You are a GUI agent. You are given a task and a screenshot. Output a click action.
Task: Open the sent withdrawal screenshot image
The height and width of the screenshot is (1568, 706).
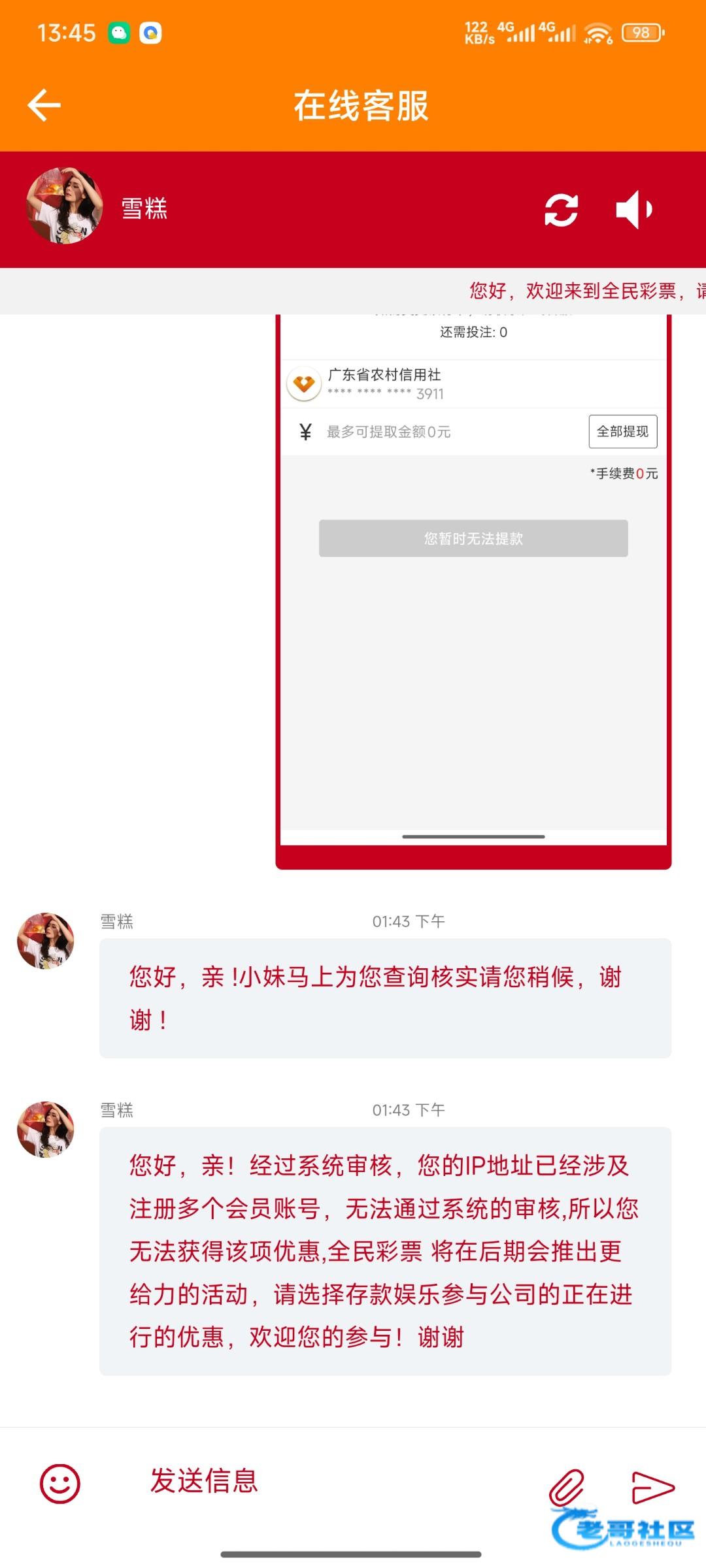473,588
